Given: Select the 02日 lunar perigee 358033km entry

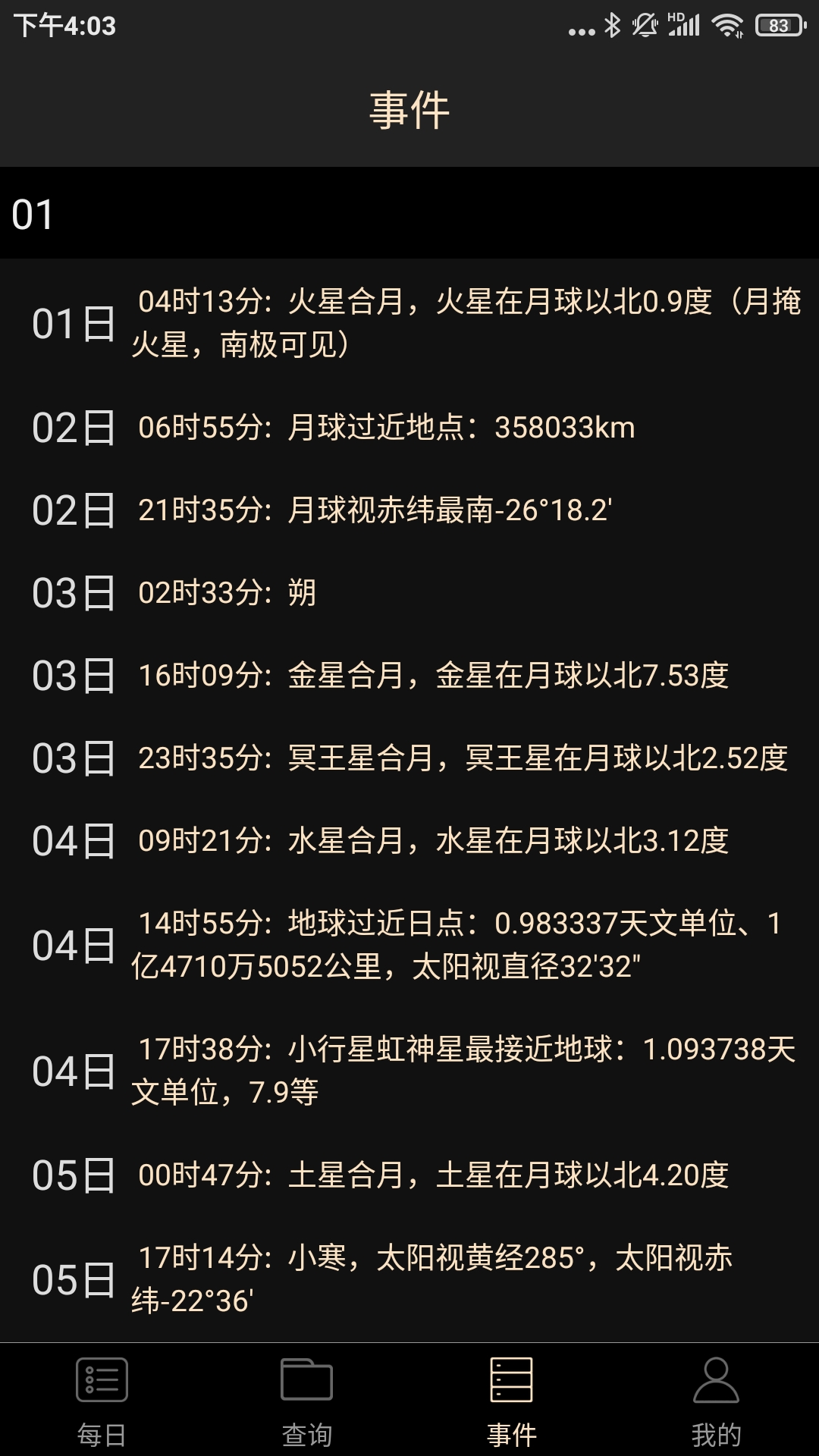Looking at the screenshot, I should pyautogui.click(x=409, y=428).
